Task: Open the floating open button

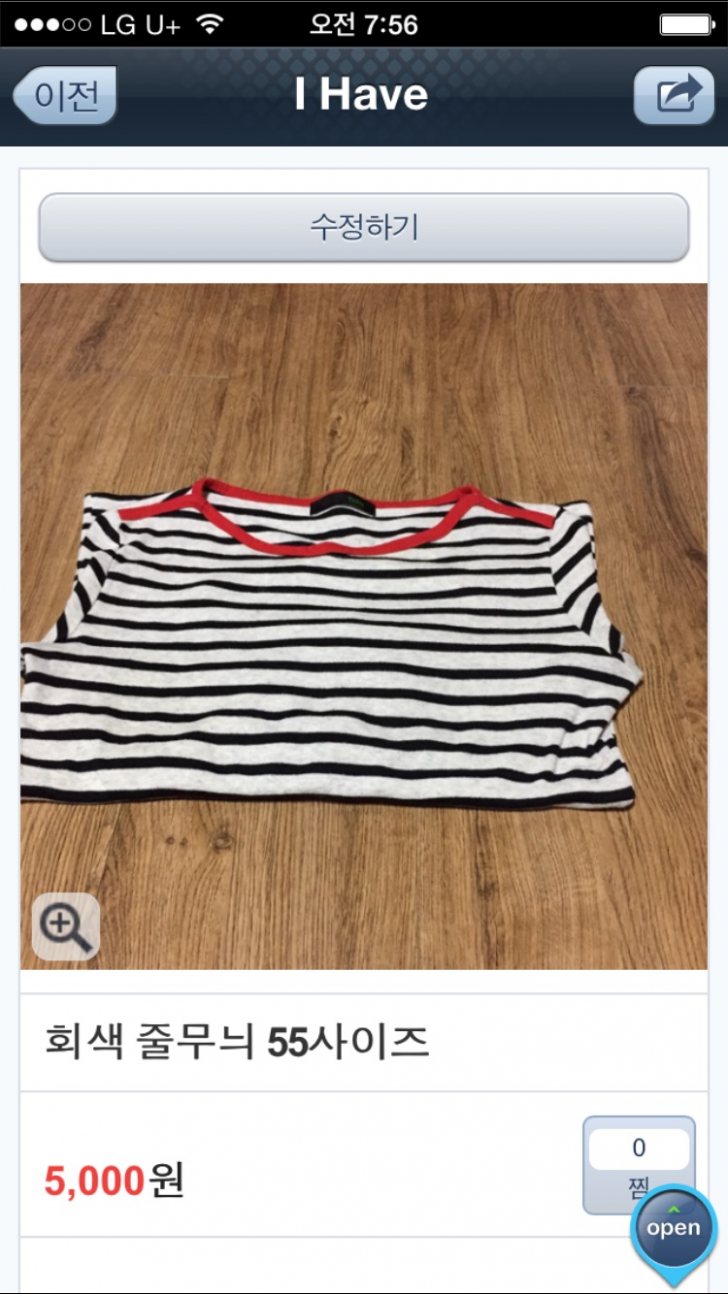Action: point(673,1230)
